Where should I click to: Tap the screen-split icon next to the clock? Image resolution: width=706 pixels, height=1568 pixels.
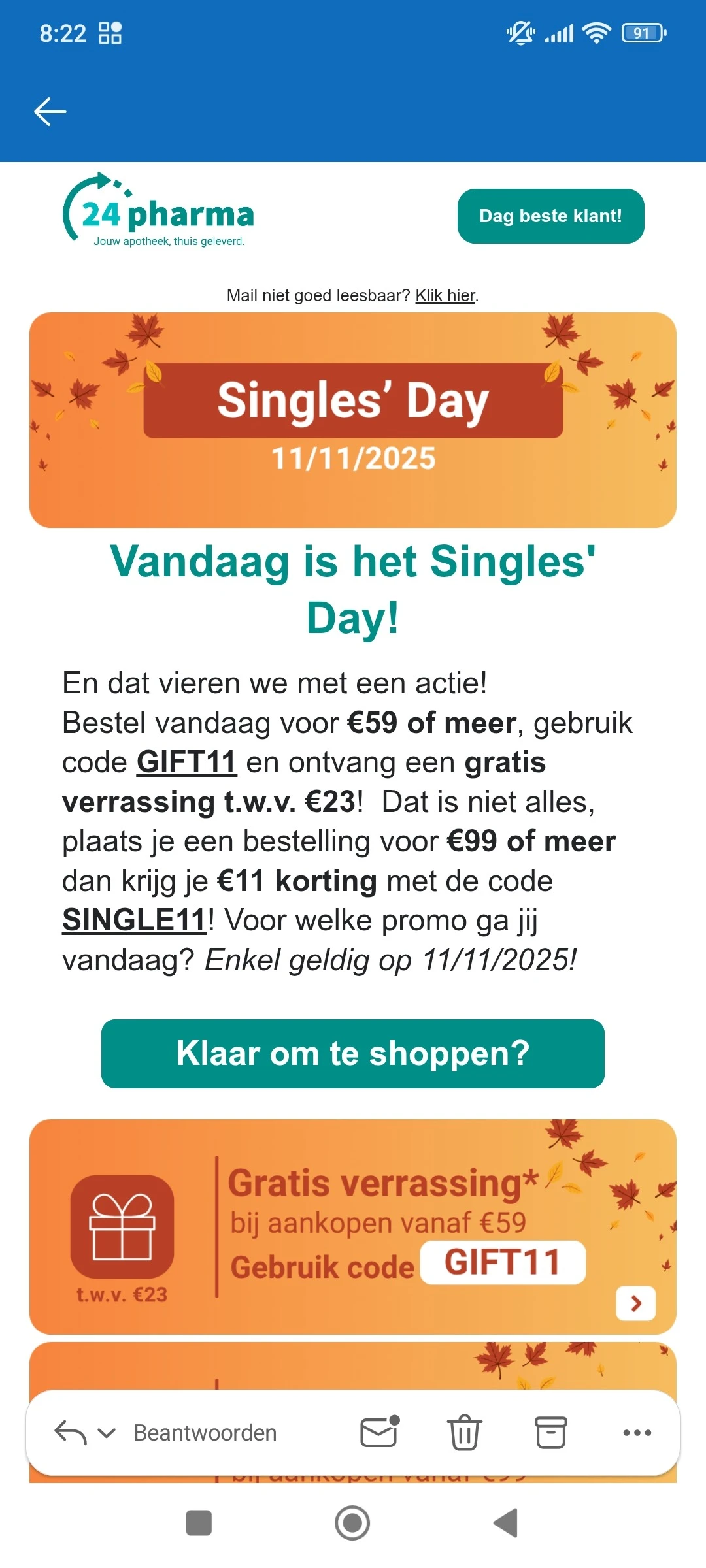click(x=110, y=32)
